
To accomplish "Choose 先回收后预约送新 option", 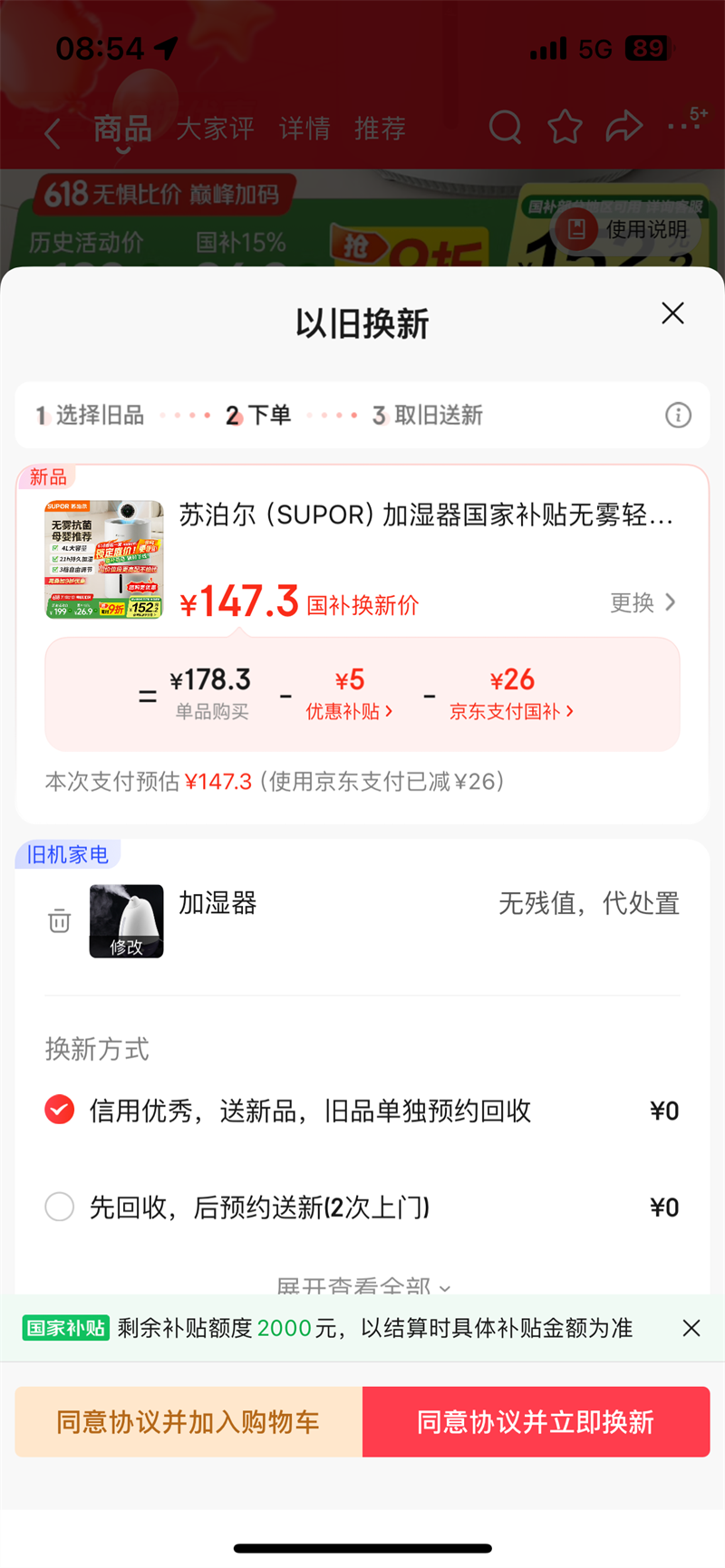I will tap(59, 1207).
